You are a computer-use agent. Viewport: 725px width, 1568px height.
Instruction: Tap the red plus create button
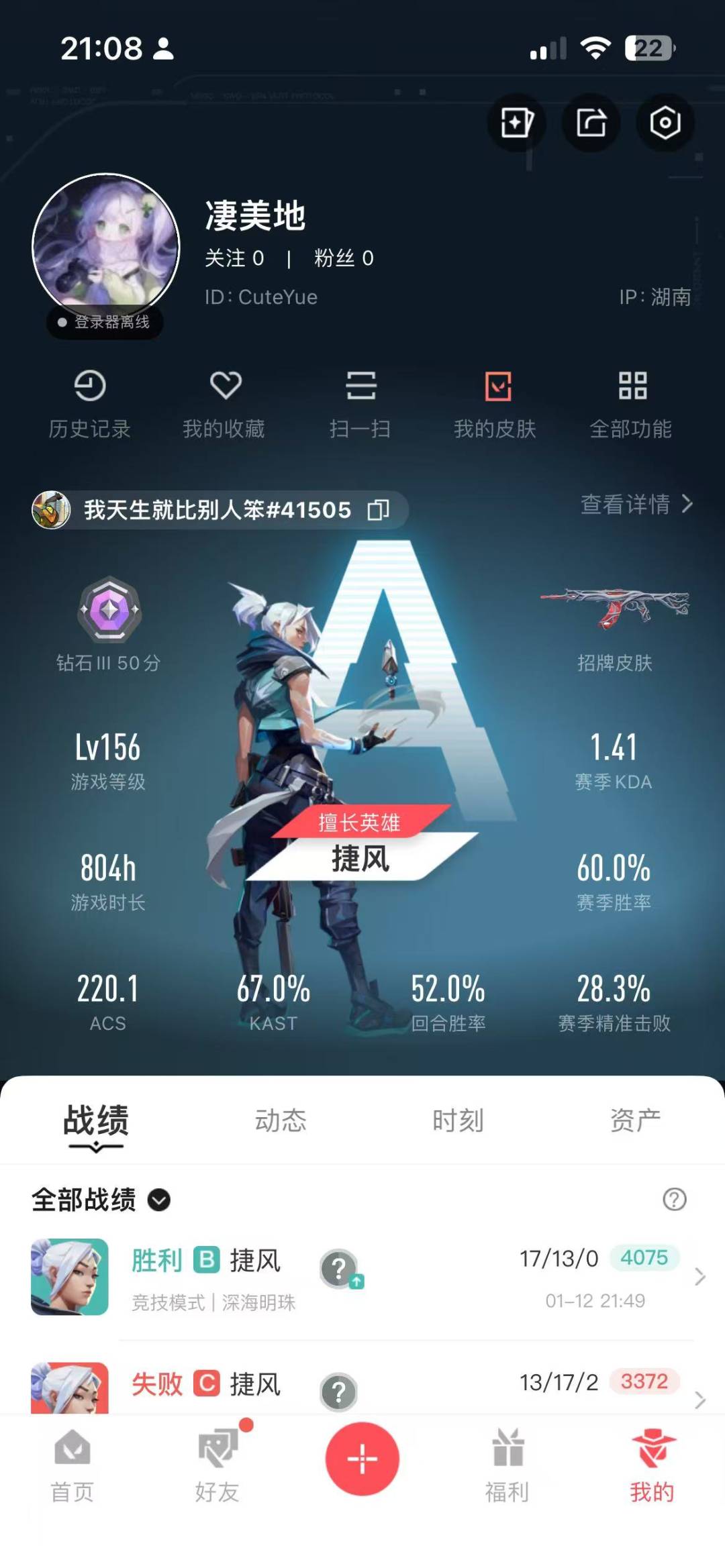coord(362,1459)
